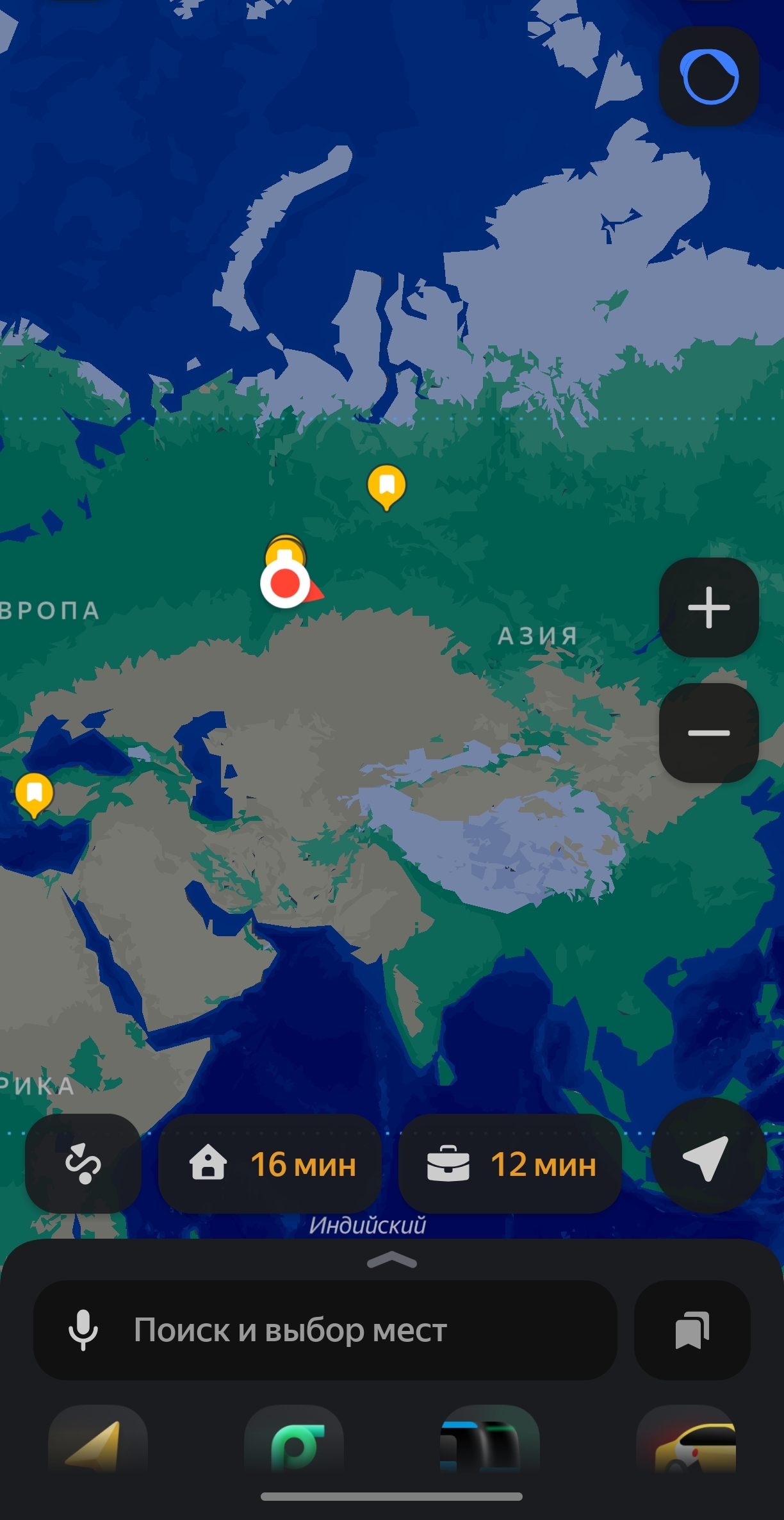Start route to work, 12 мин

[510, 1164]
